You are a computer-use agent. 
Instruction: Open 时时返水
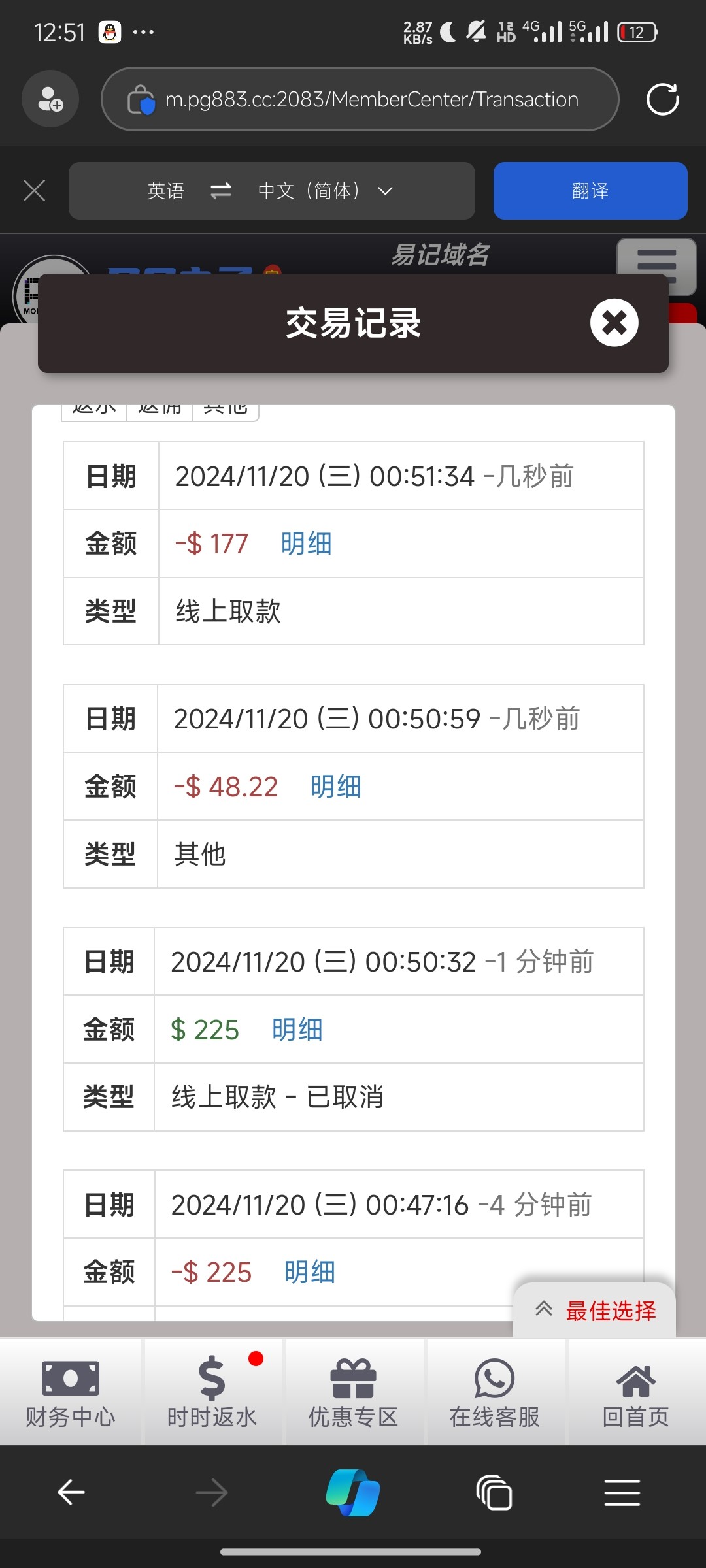tap(212, 1392)
